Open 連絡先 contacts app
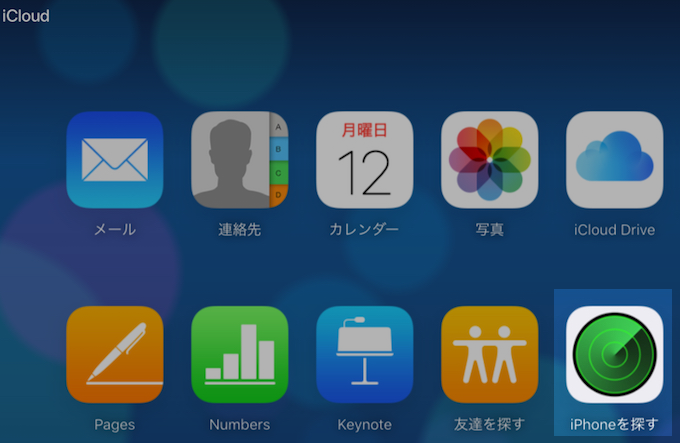The width and height of the screenshot is (680, 443). click(240, 159)
